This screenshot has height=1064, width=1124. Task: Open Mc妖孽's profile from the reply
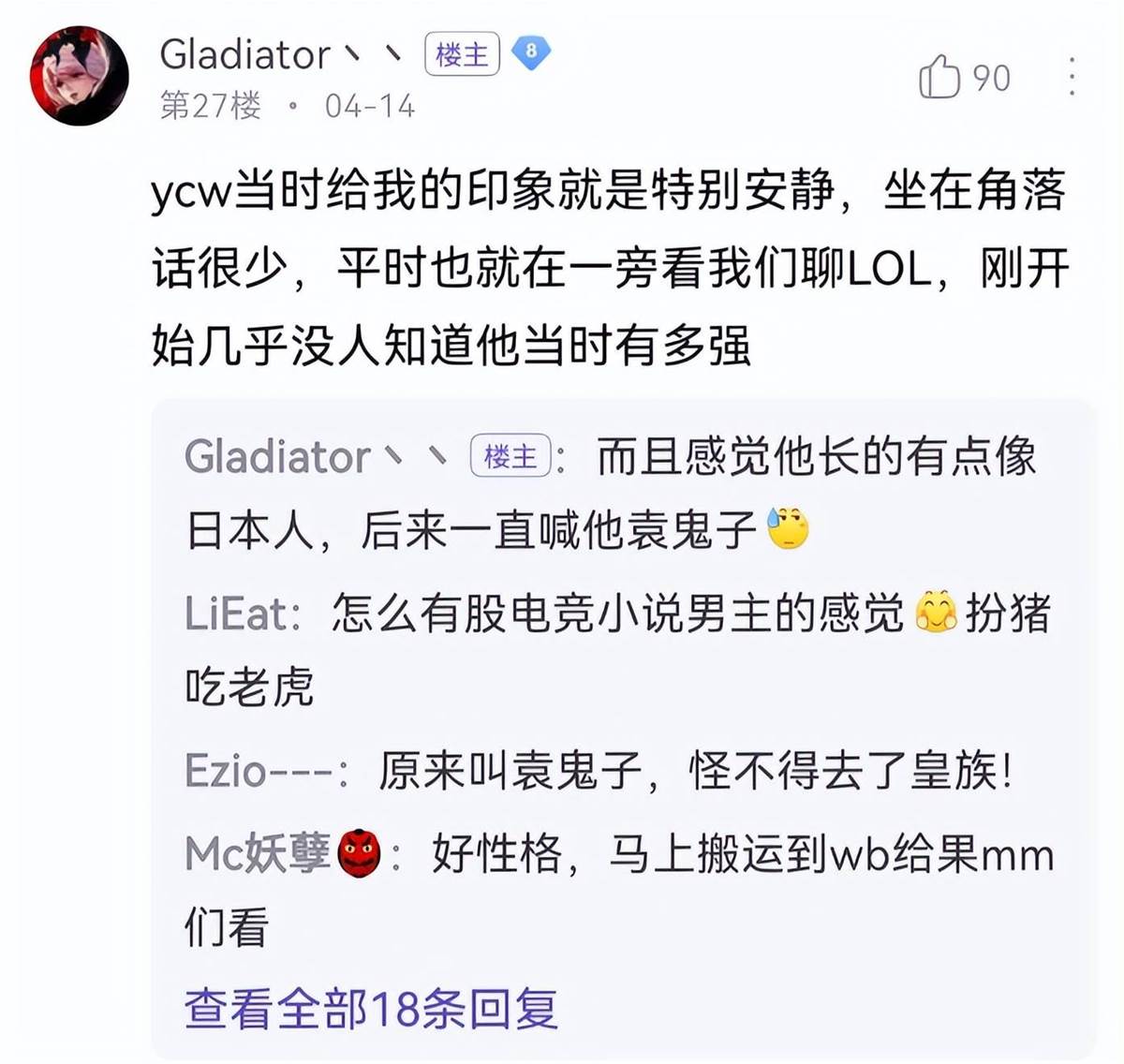259,853
